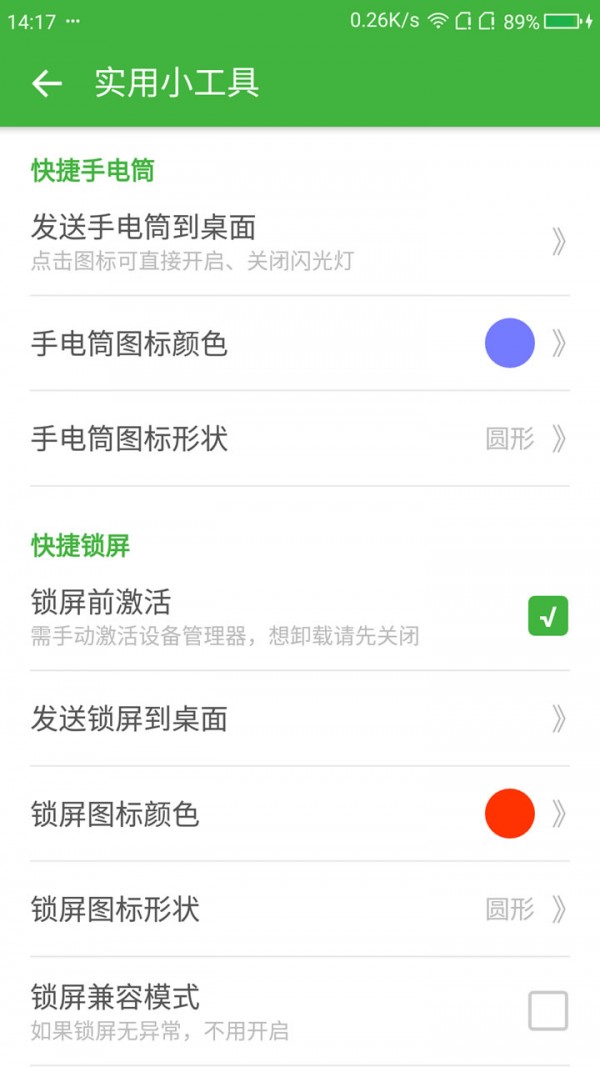Open 手电筒图标颜色 setting
The image size is (600, 1067).
(x=300, y=343)
